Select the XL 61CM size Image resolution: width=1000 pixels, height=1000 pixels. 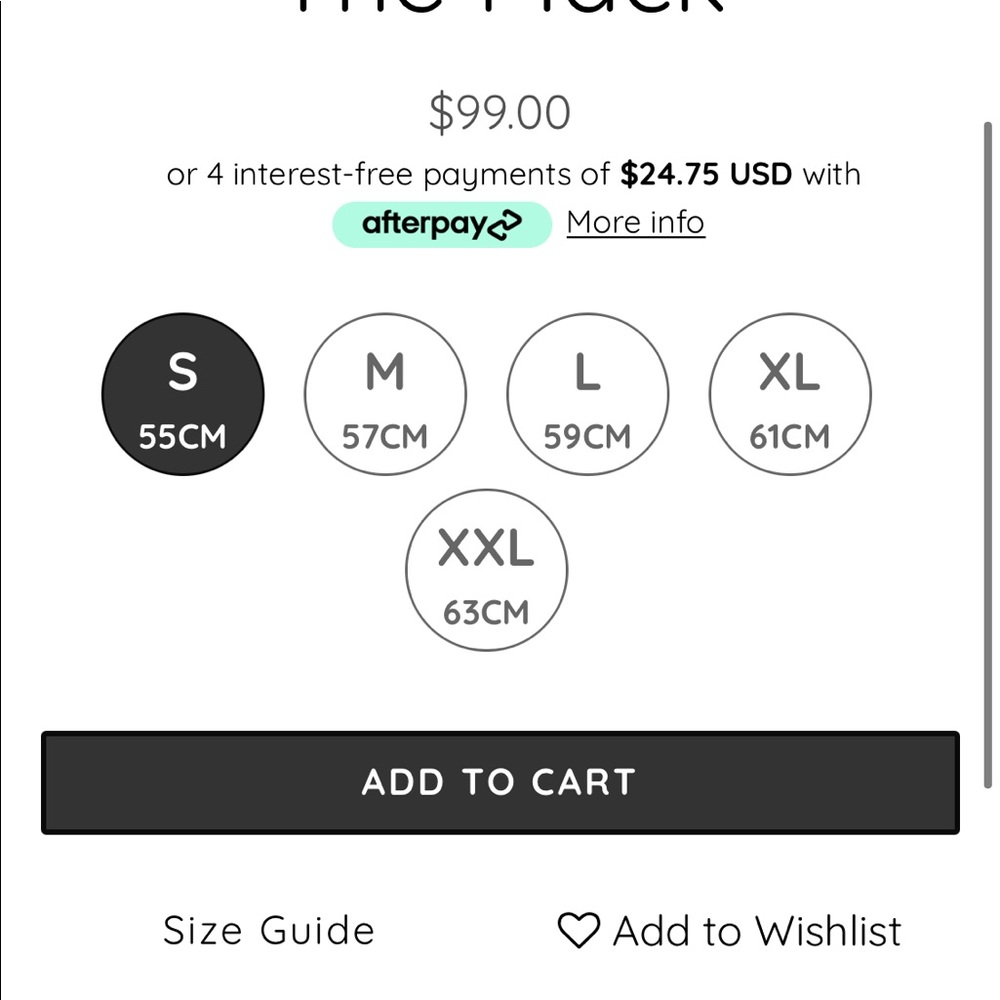[x=790, y=394]
